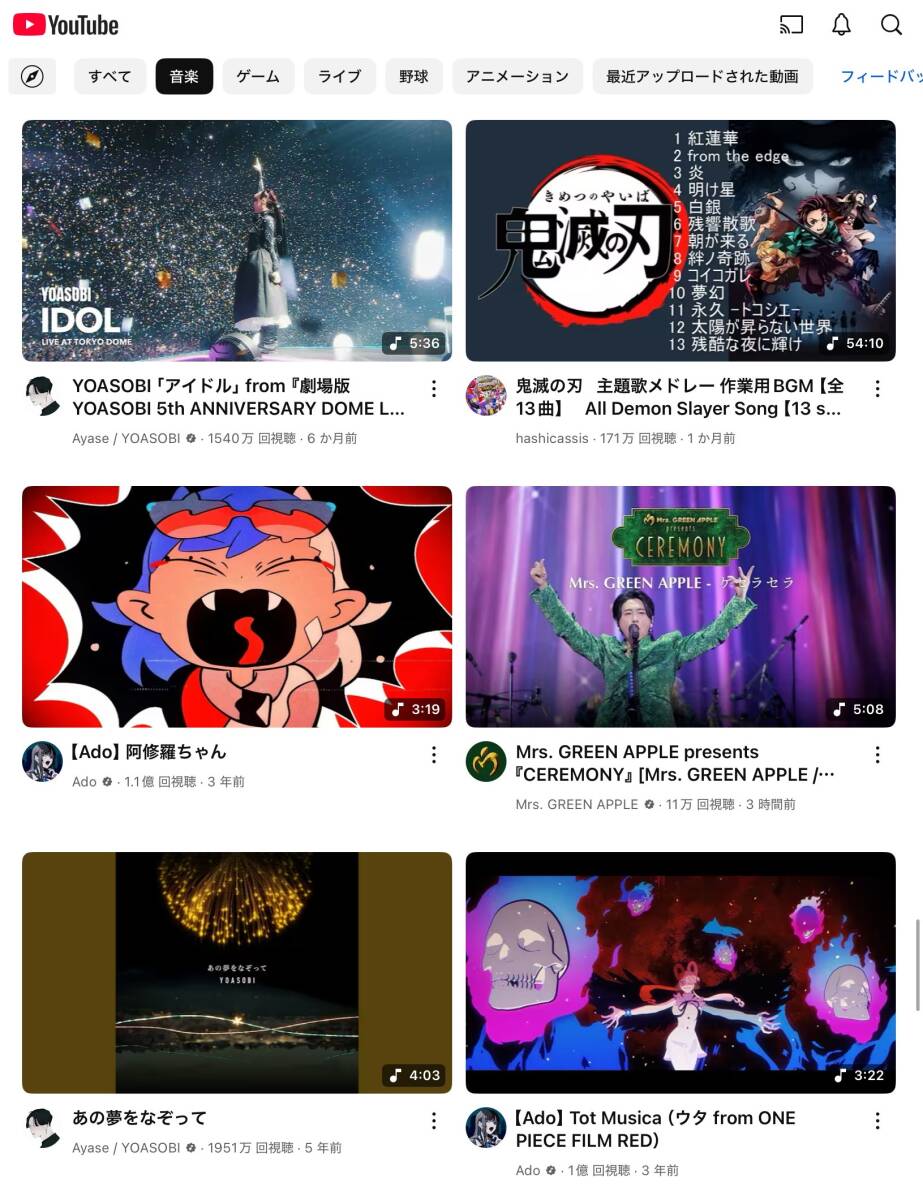Select the 野球 filter chip

[414, 76]
